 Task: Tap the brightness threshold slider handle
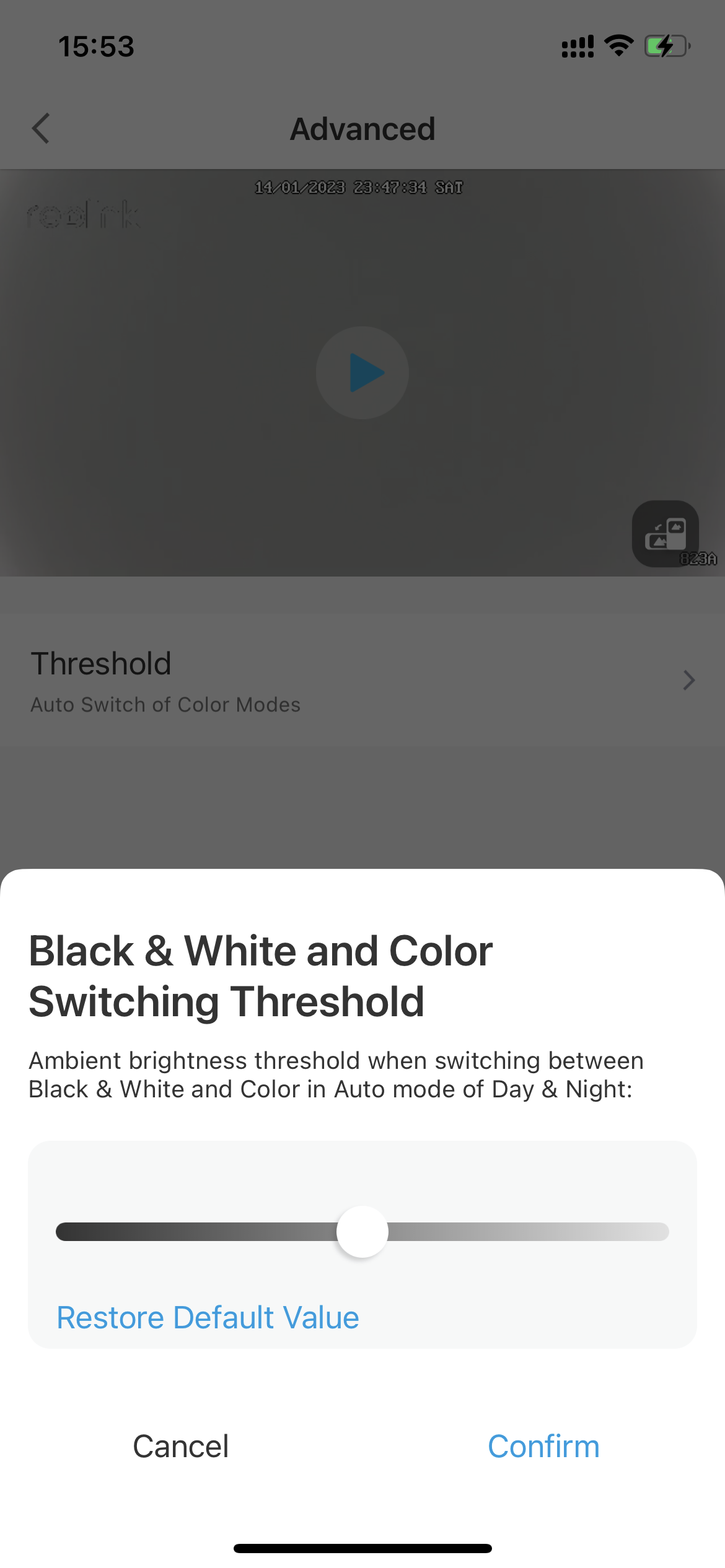pyautogui.click(x=362, y=1231)
